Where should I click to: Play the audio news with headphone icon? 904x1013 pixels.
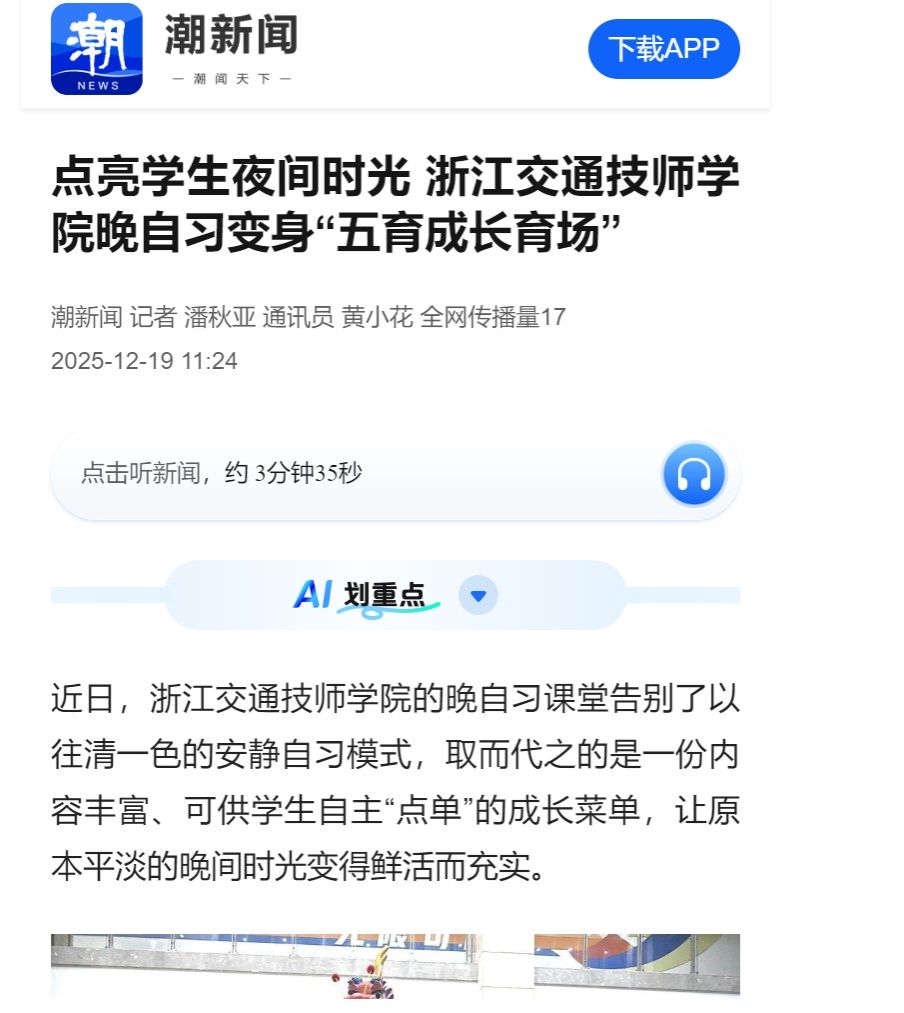click(693, 473)
